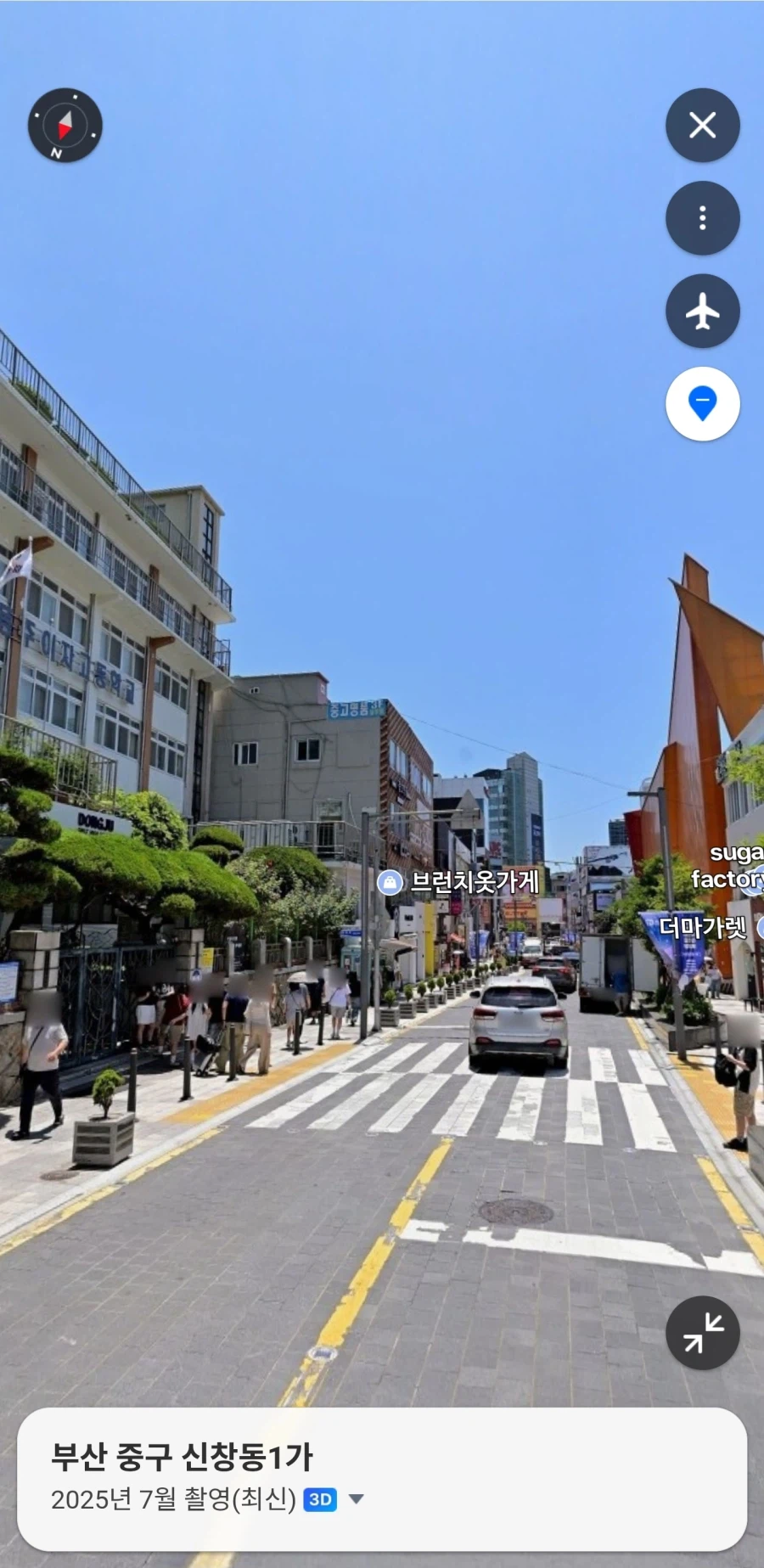
Task: Open the compass to reset north orientation
Action: (65, 126)
